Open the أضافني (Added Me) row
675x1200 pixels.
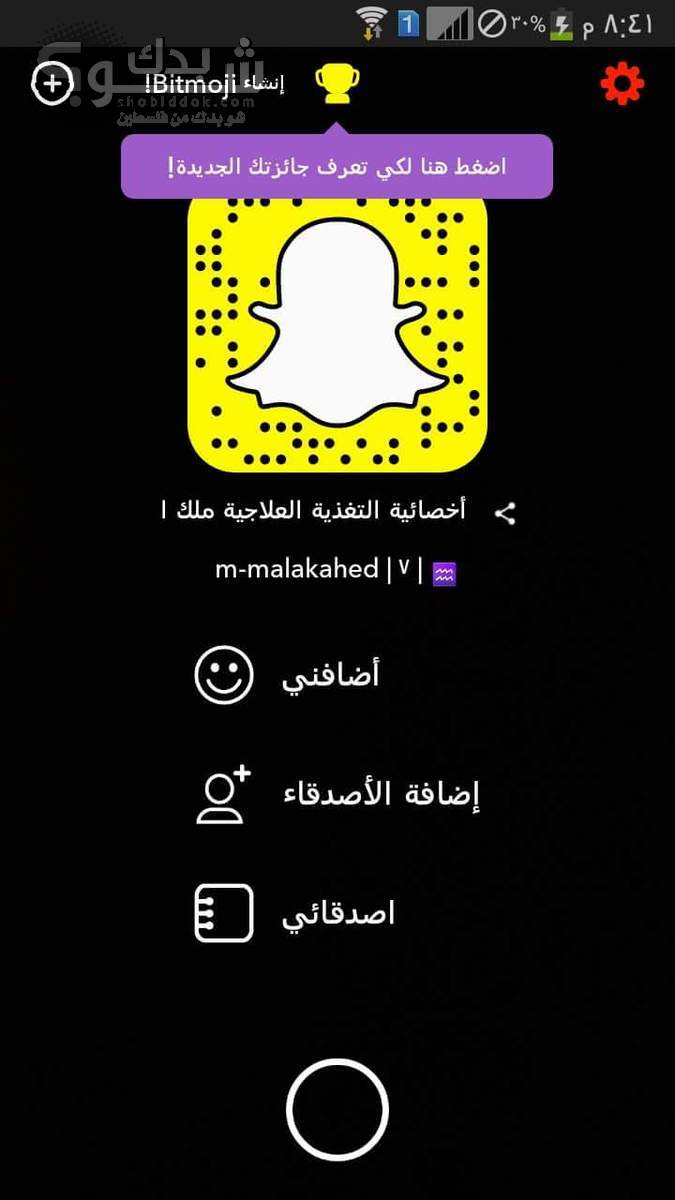pos(287,676)
